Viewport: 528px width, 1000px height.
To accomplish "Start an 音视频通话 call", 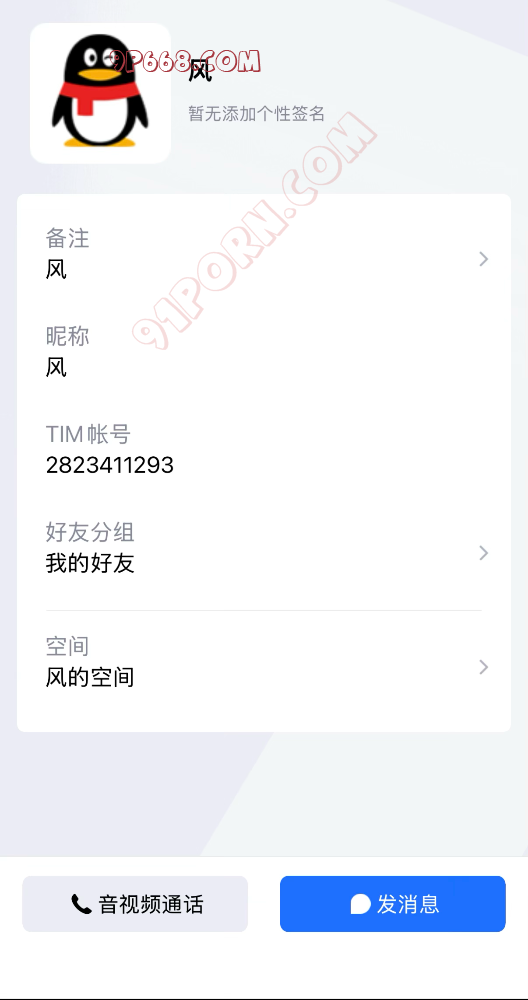I will pos(135,904).
